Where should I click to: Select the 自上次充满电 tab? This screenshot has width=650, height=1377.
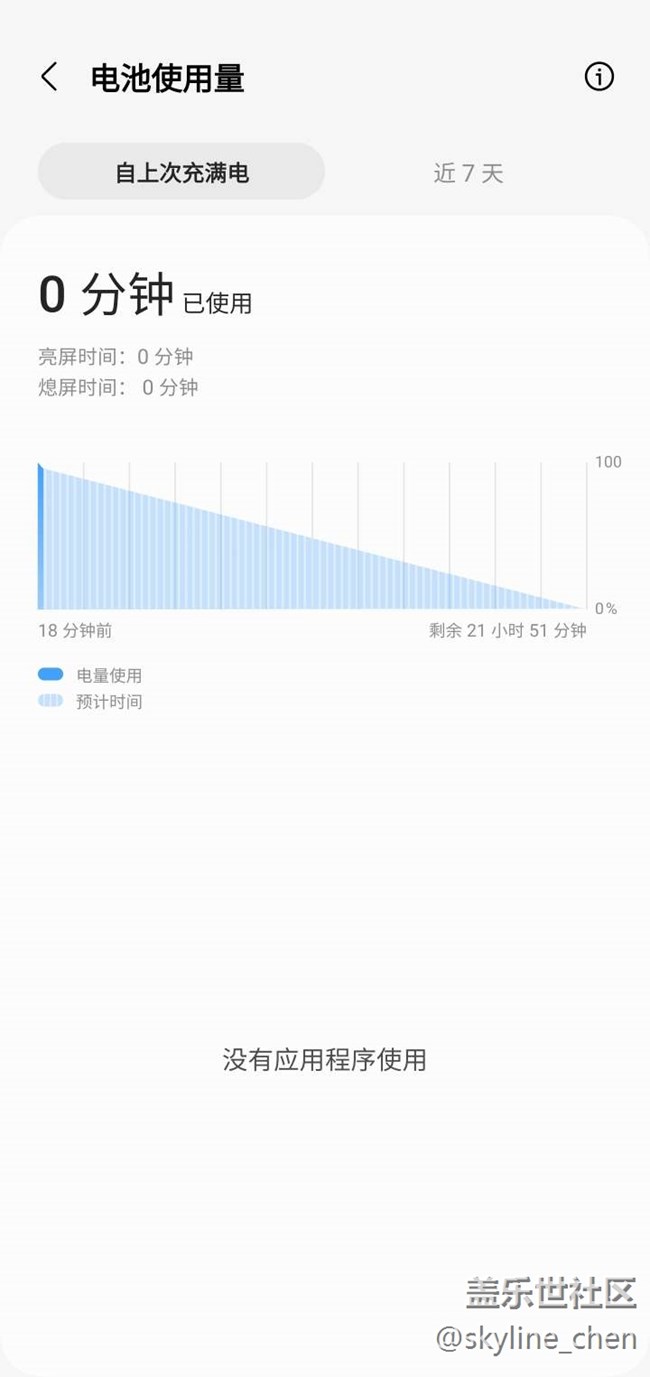[181, 173]
